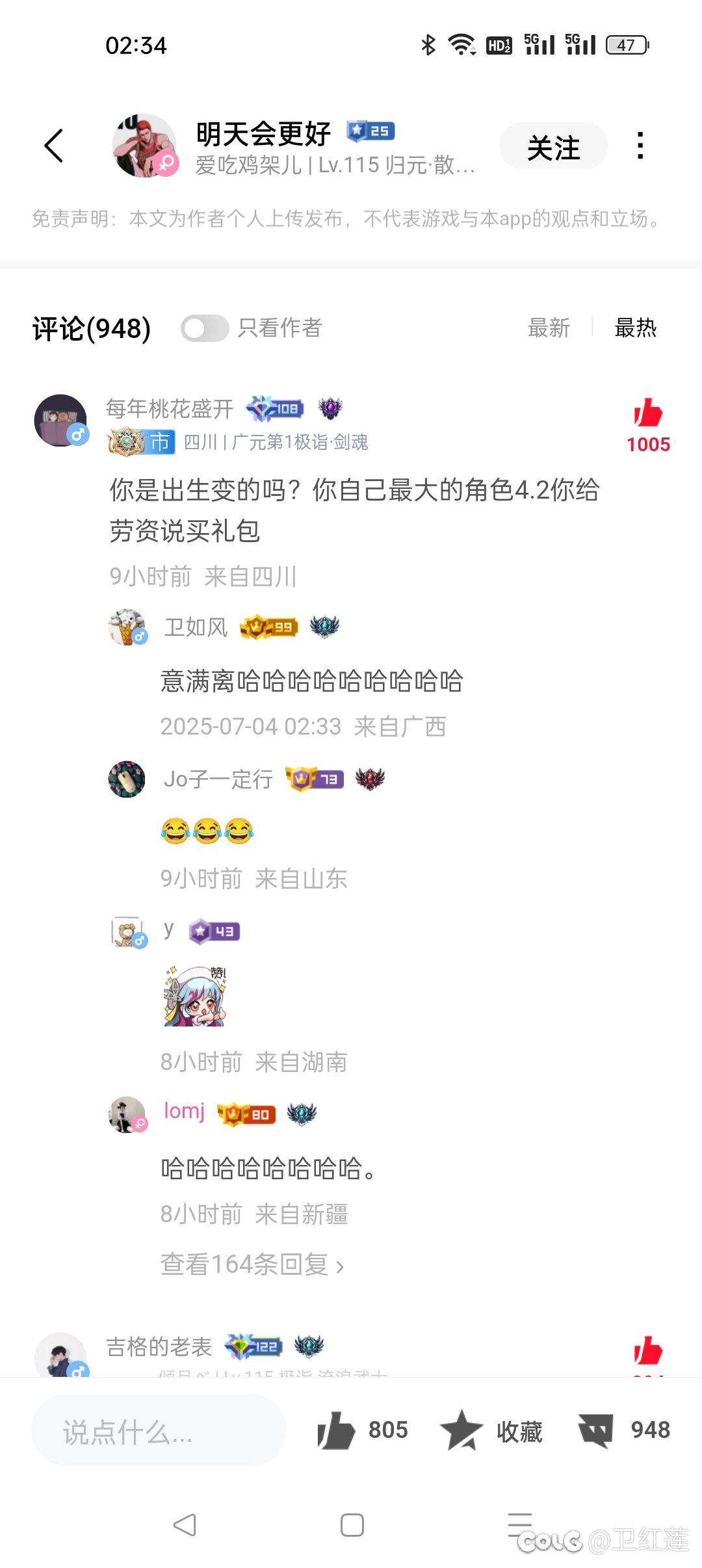Image resolution: width=702 pixels, height=1568 pixels.
Task: Sort comments by 最新
Action: pos(549,328)
